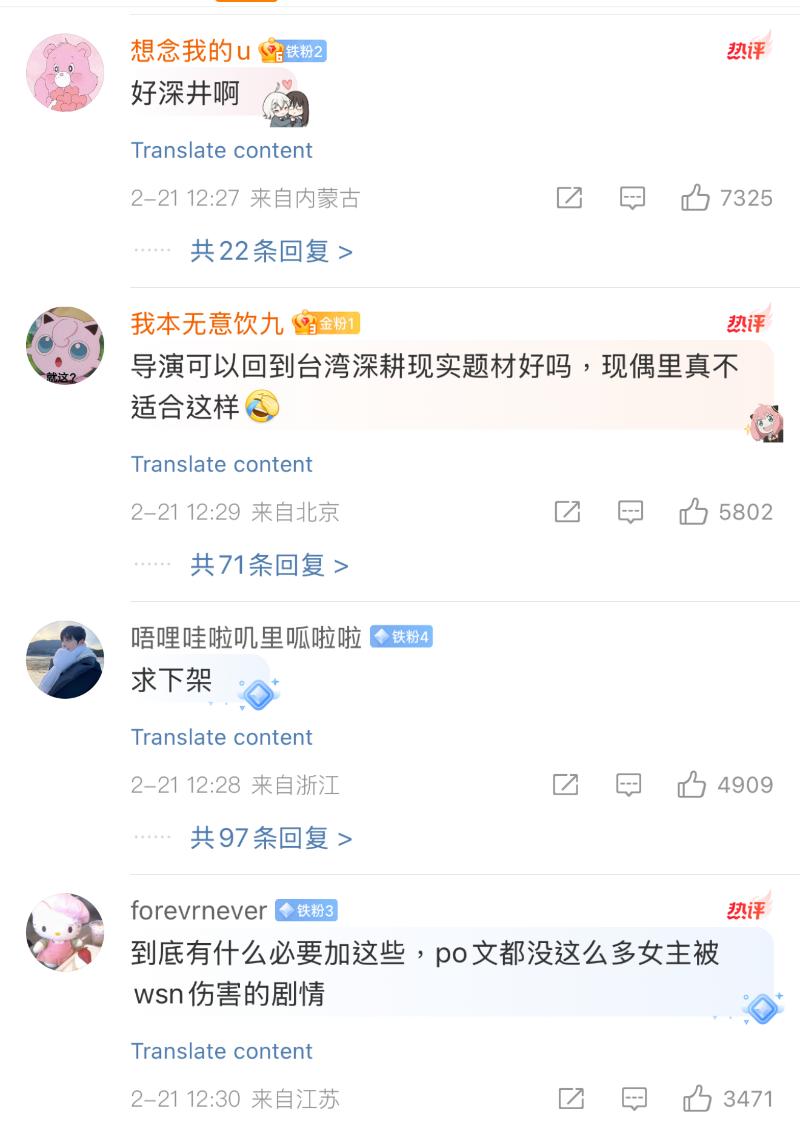This screenshot has width=800, height=1128.
Task: Translate 好深井啊 comment content
Action: coord(221,150)
